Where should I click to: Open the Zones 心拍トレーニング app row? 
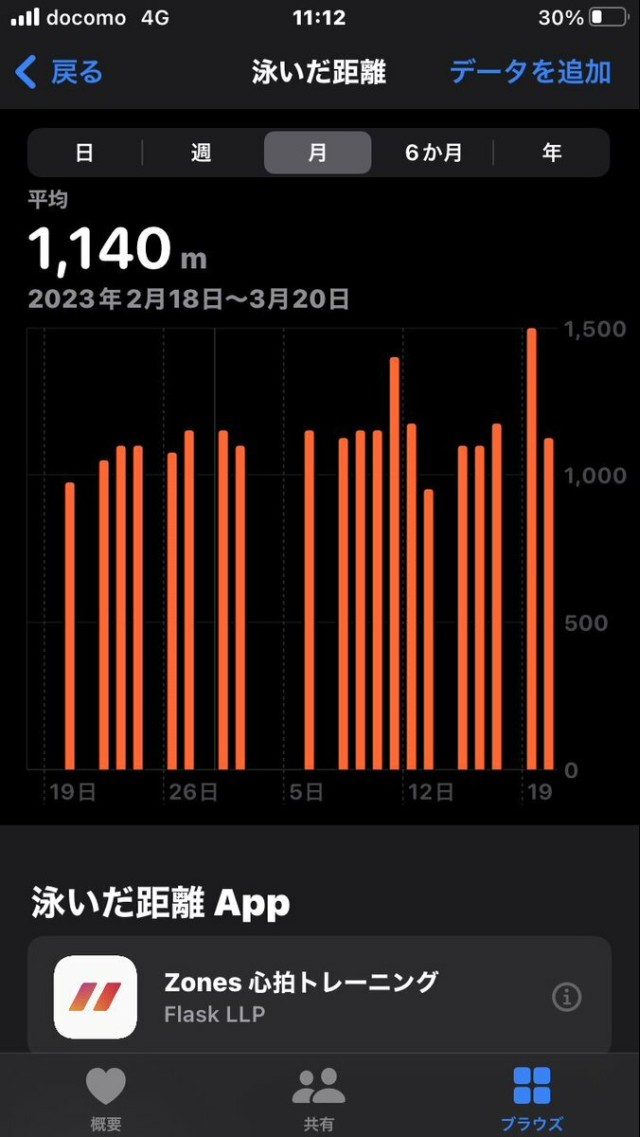pyautogui.click(x=300, y=996)
